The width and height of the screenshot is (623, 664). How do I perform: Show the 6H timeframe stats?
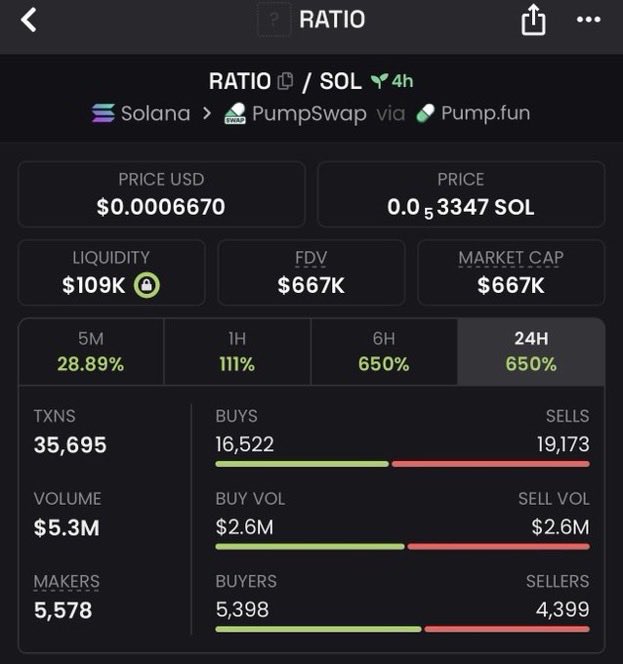coord(384,352)
